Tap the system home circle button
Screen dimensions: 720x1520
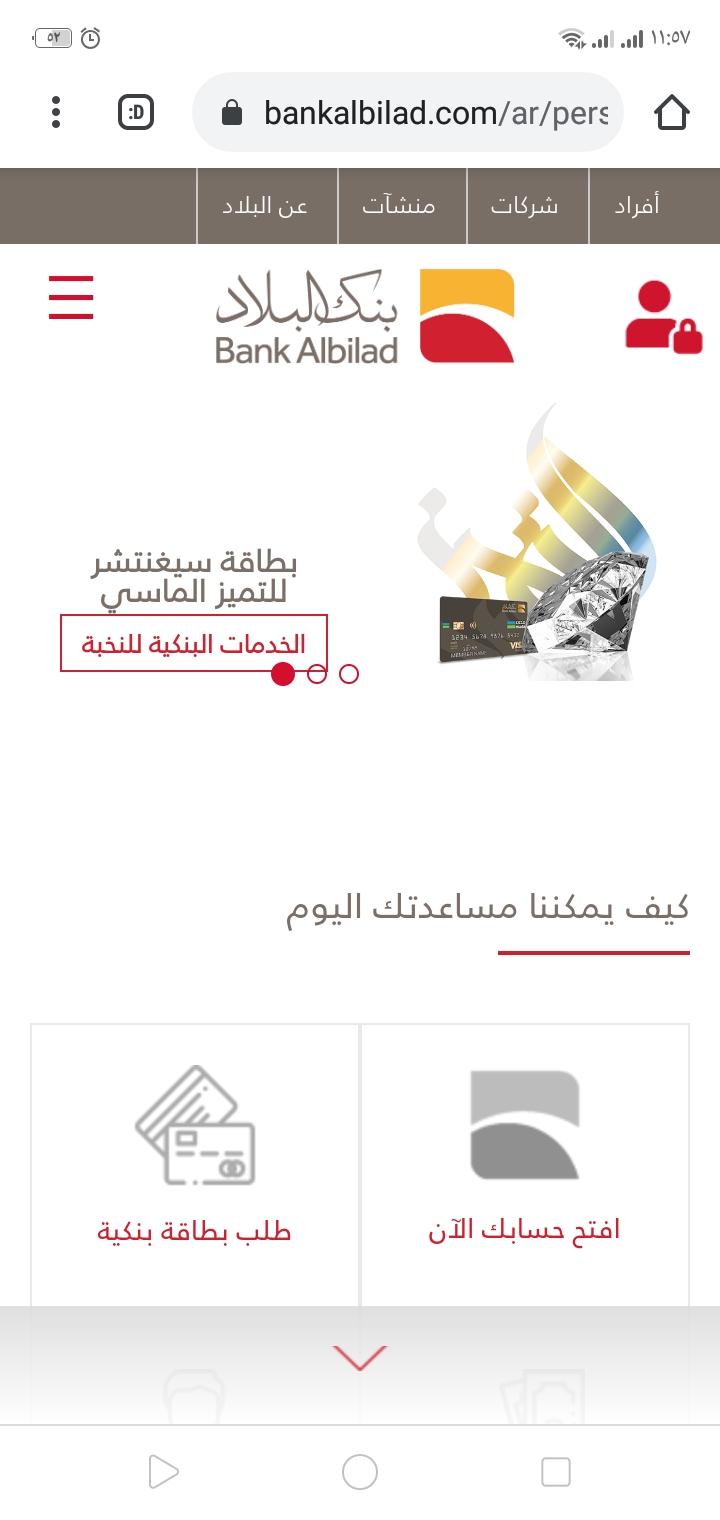click(360, 1472)
